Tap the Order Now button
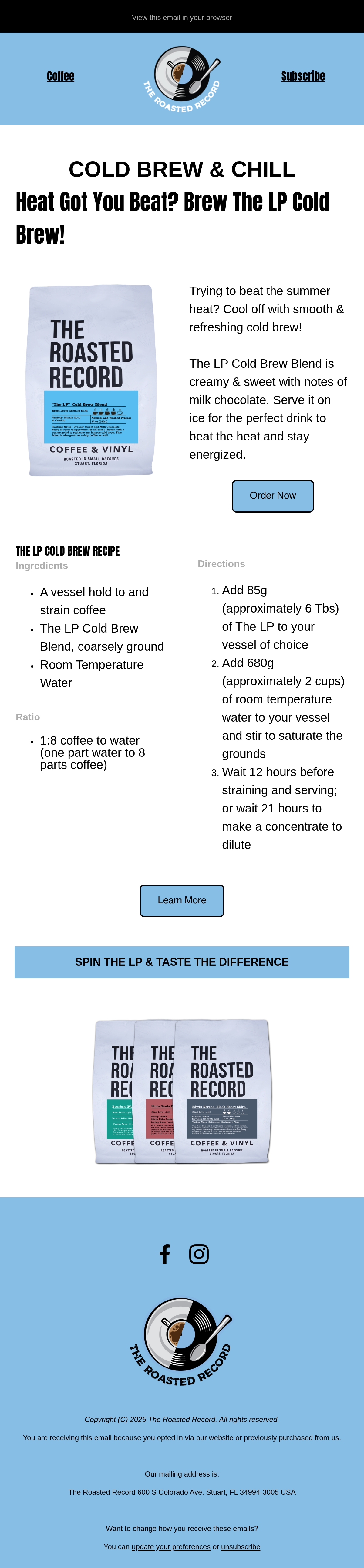364x1568 pixels. click(x=272, y=496)
